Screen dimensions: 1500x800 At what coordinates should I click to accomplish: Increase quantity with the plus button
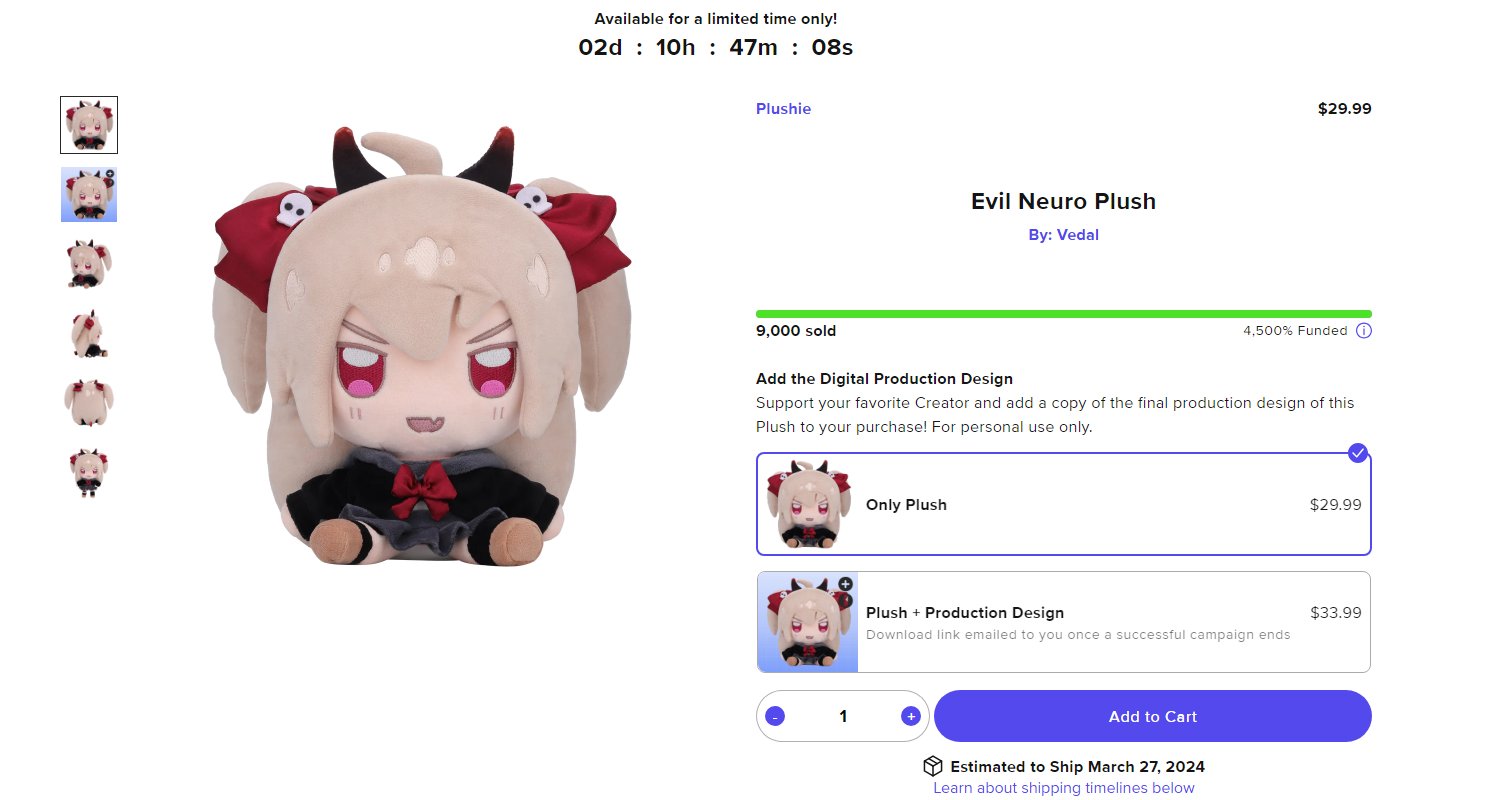[x=910, y=716]
